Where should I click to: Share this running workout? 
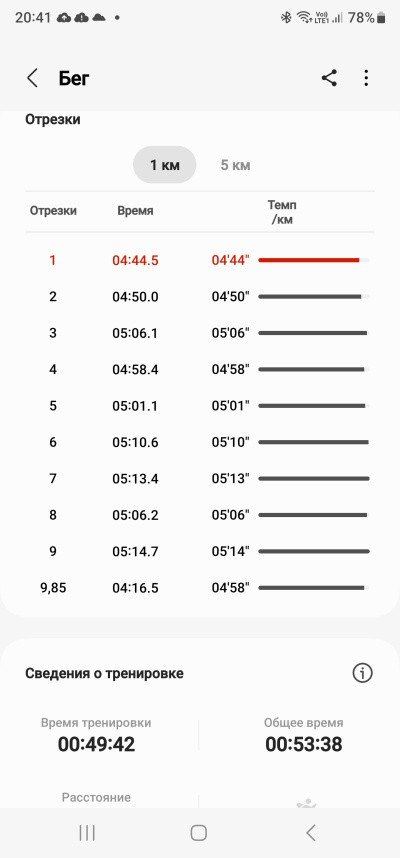tap(329, 78)
